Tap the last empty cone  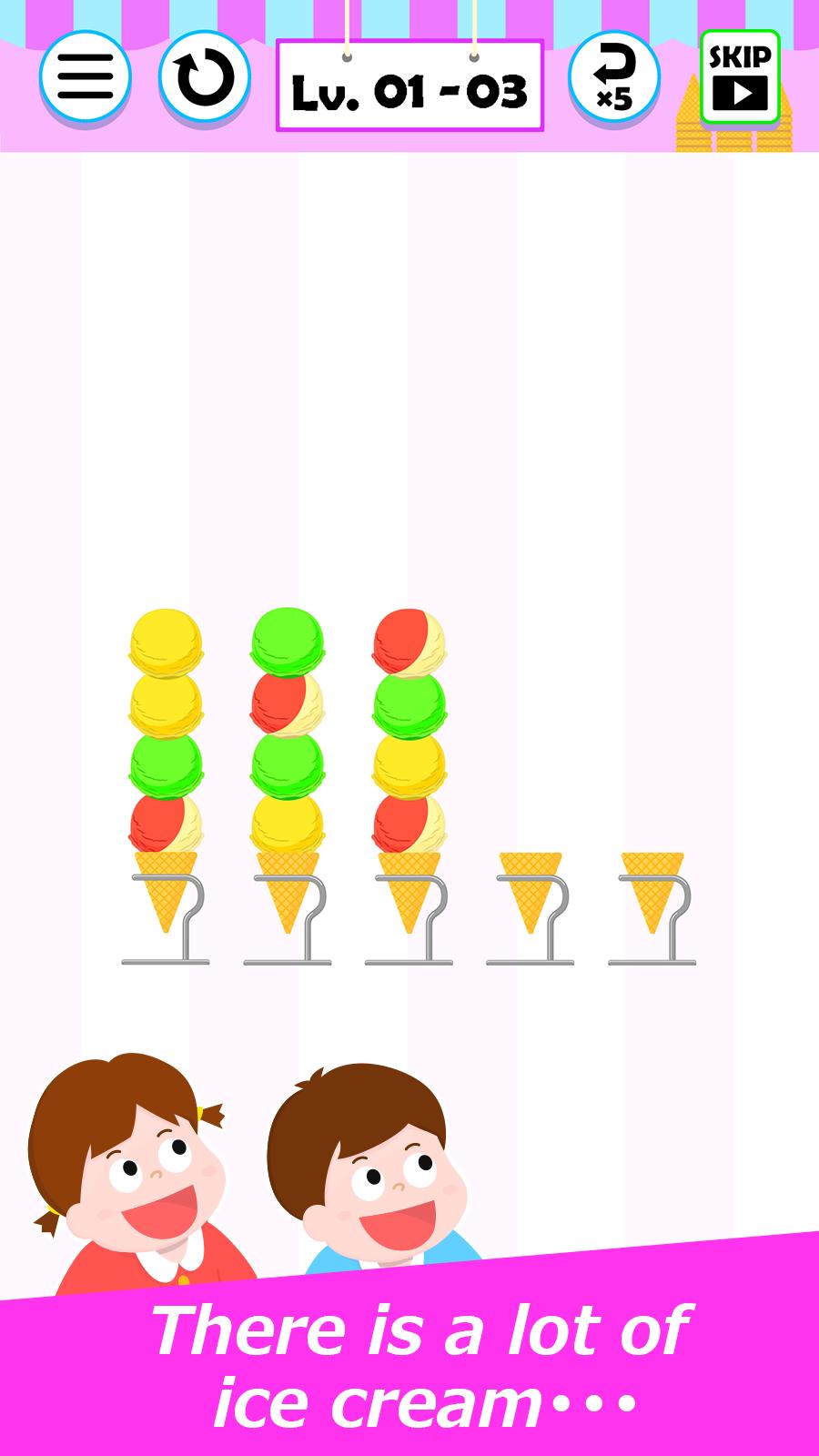coord(652,907)
